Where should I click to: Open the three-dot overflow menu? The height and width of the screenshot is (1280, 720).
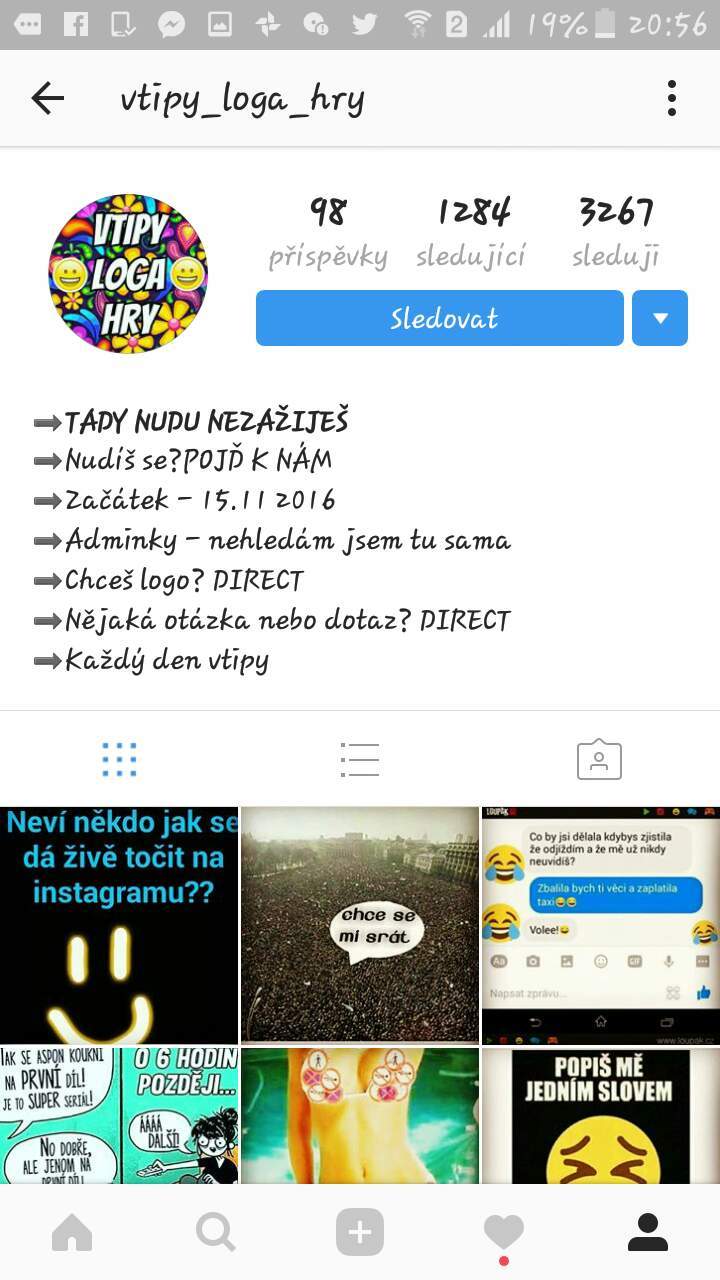point(672,98)
